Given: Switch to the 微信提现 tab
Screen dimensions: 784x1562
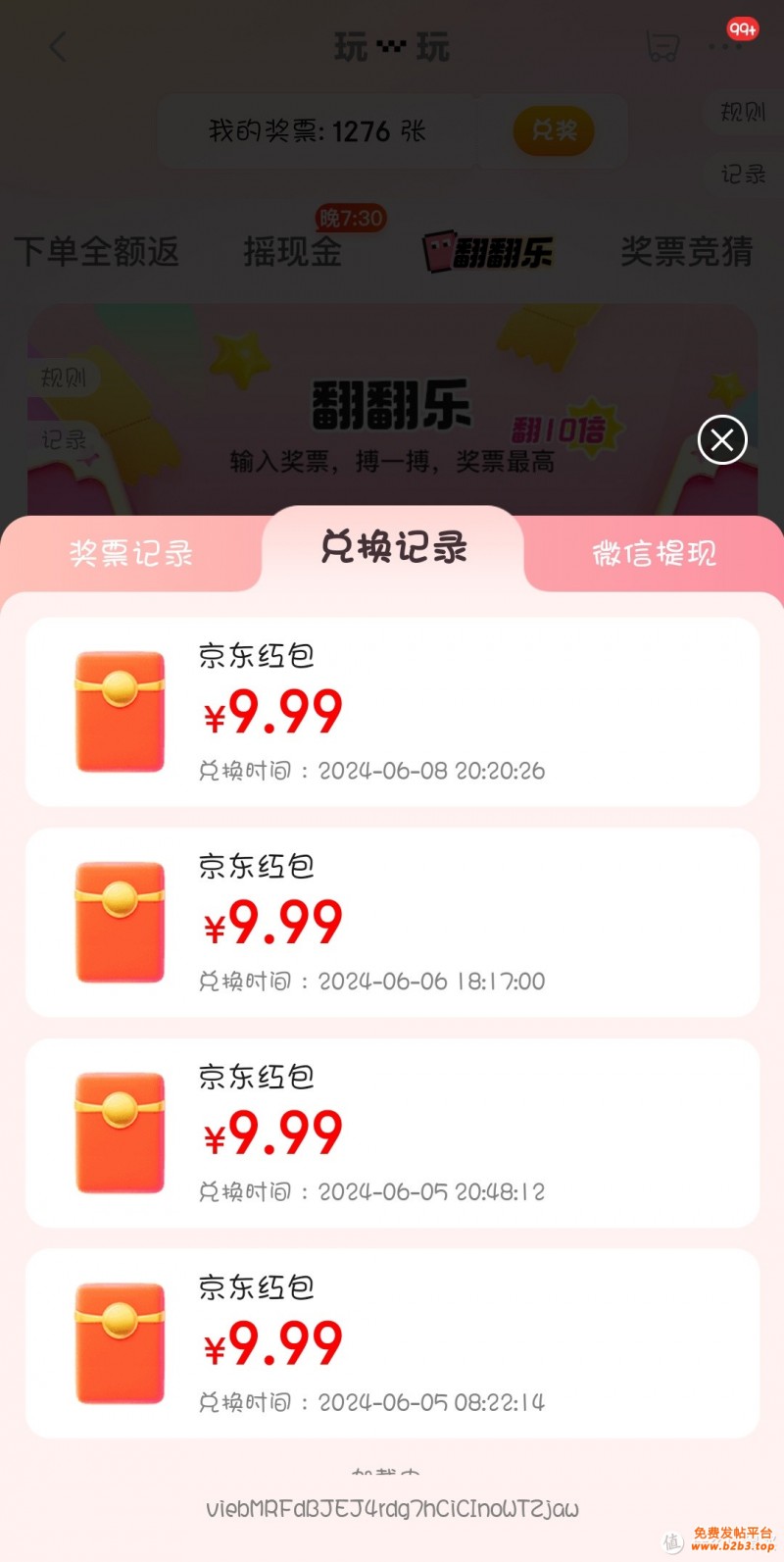Looking at the screenshot, I should 654,554.
